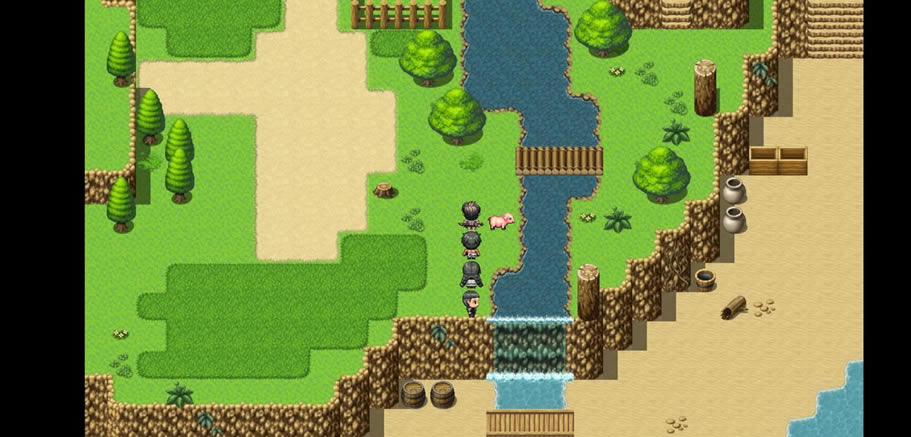Tap the pink pig beside the party
Viewport: 911px width, 437px height.
(501, 220)
